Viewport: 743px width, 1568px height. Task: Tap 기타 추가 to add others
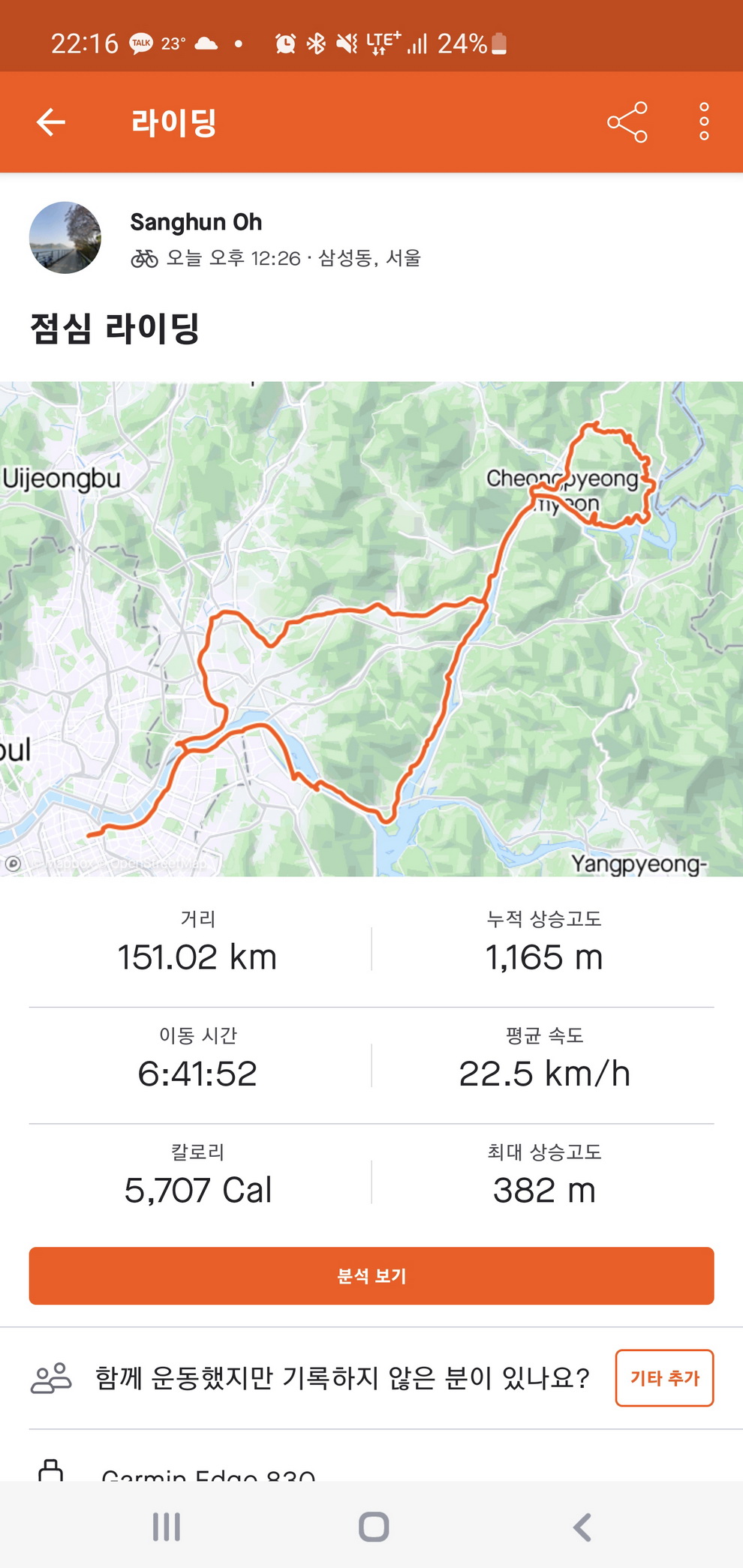pos(664,1377)
